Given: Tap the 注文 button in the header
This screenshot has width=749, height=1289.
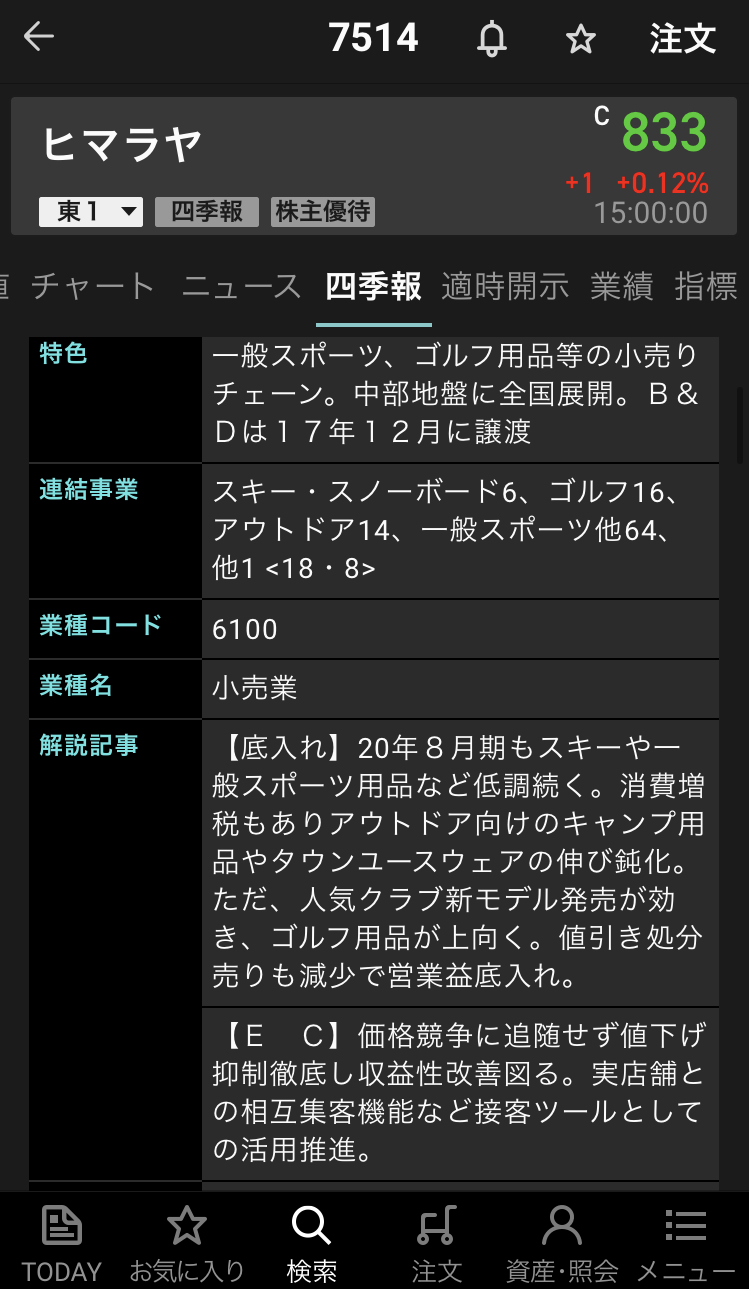Looking at the screenshot, I should click(x=683, y=39).
